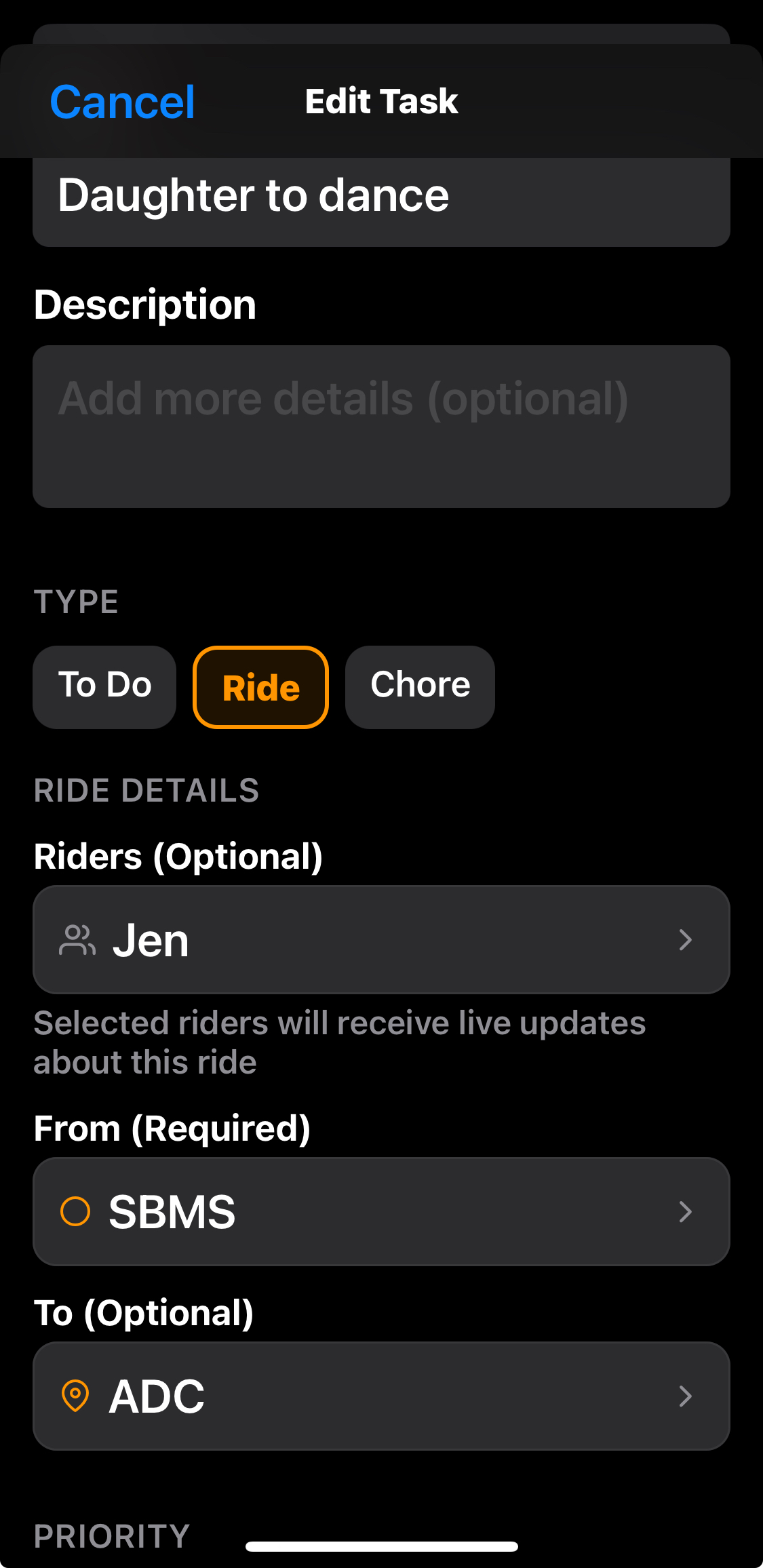
Task: Click the RIDE DETAILS section label
Action: [146, 790]
